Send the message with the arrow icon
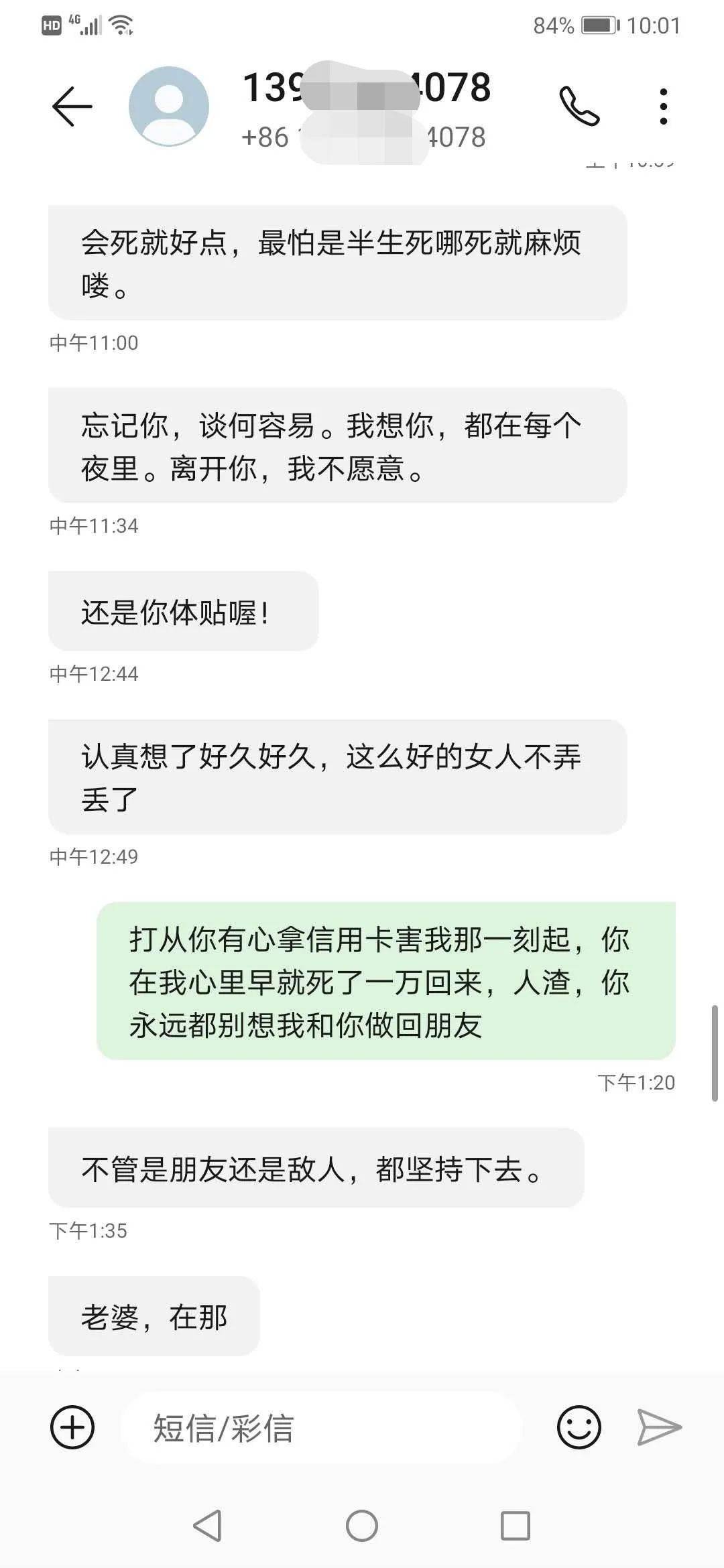The image size is (724, 1568). pyautogui.click(x=659, y=1427)
